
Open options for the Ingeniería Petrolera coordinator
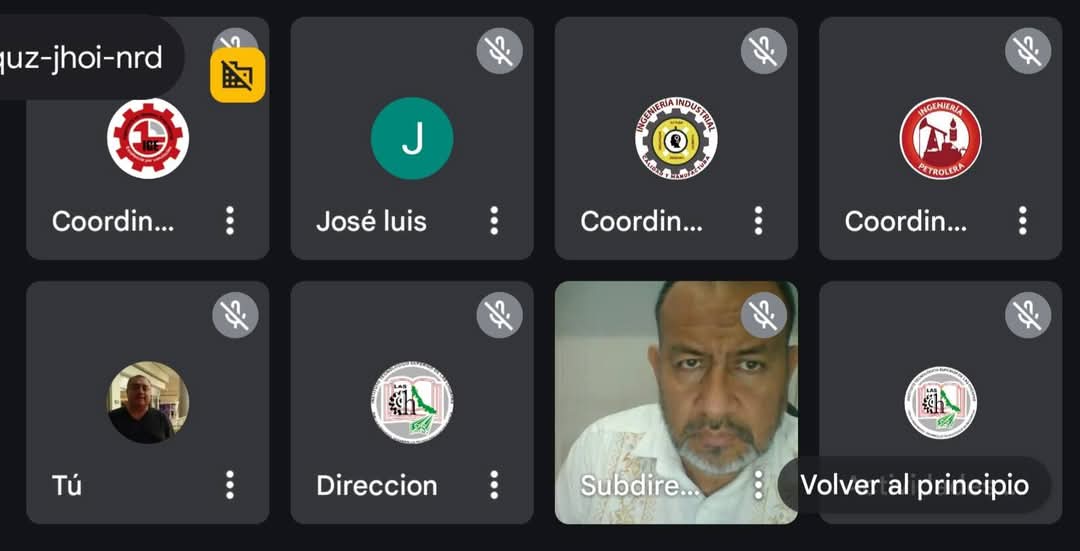point(1022,220)
